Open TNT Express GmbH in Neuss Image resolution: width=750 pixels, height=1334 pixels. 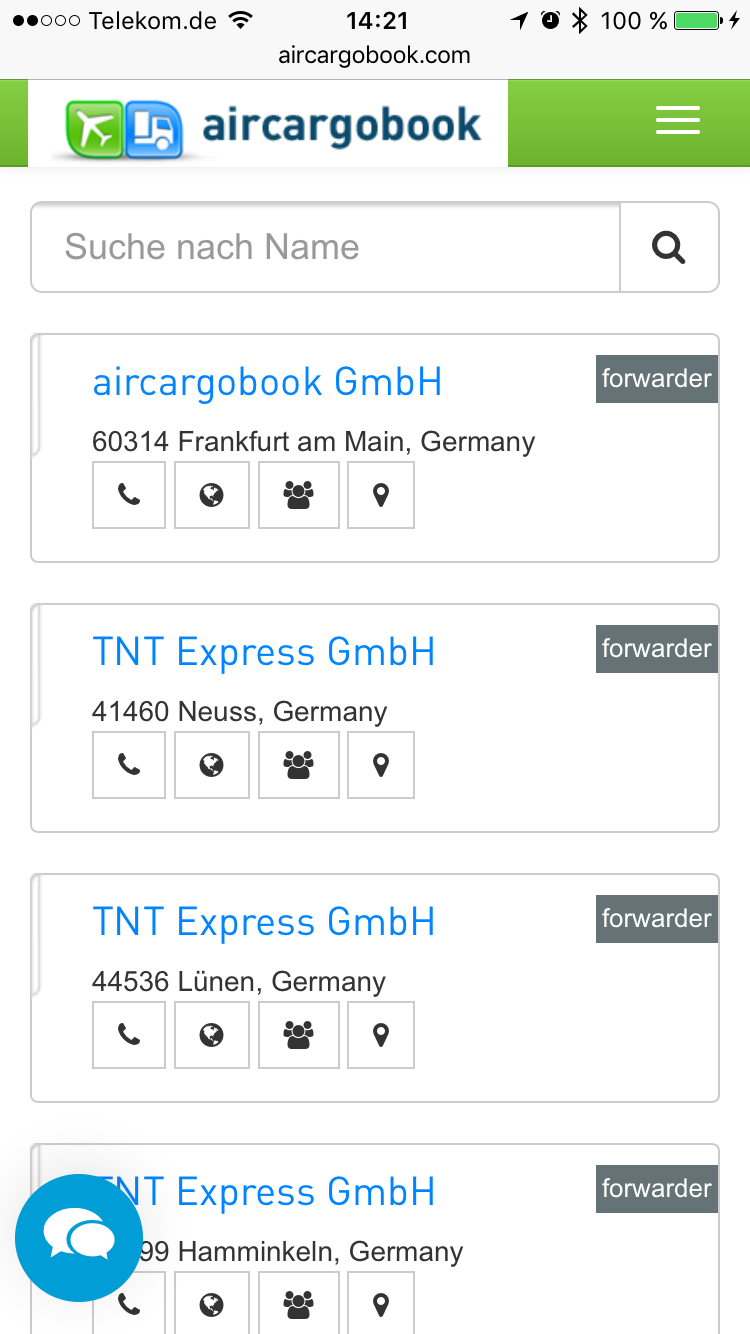coord(263,652)
